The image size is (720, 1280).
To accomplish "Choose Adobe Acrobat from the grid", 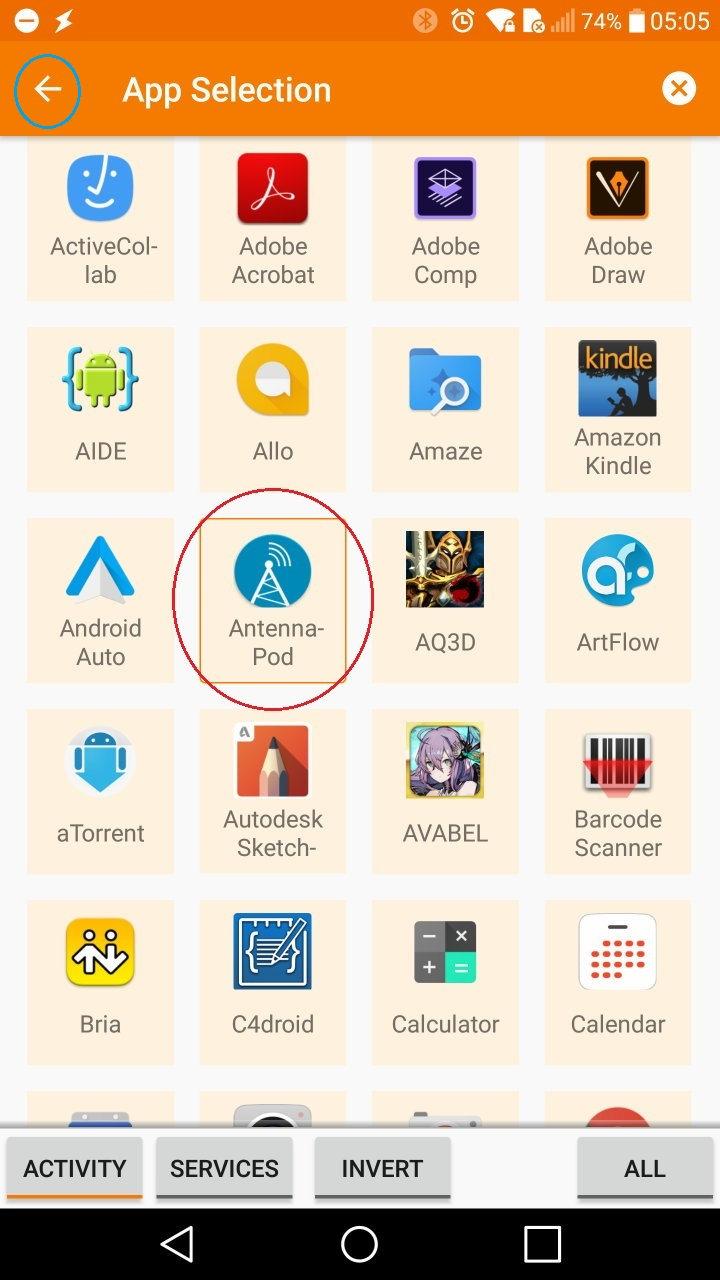I will pos(273,218).
